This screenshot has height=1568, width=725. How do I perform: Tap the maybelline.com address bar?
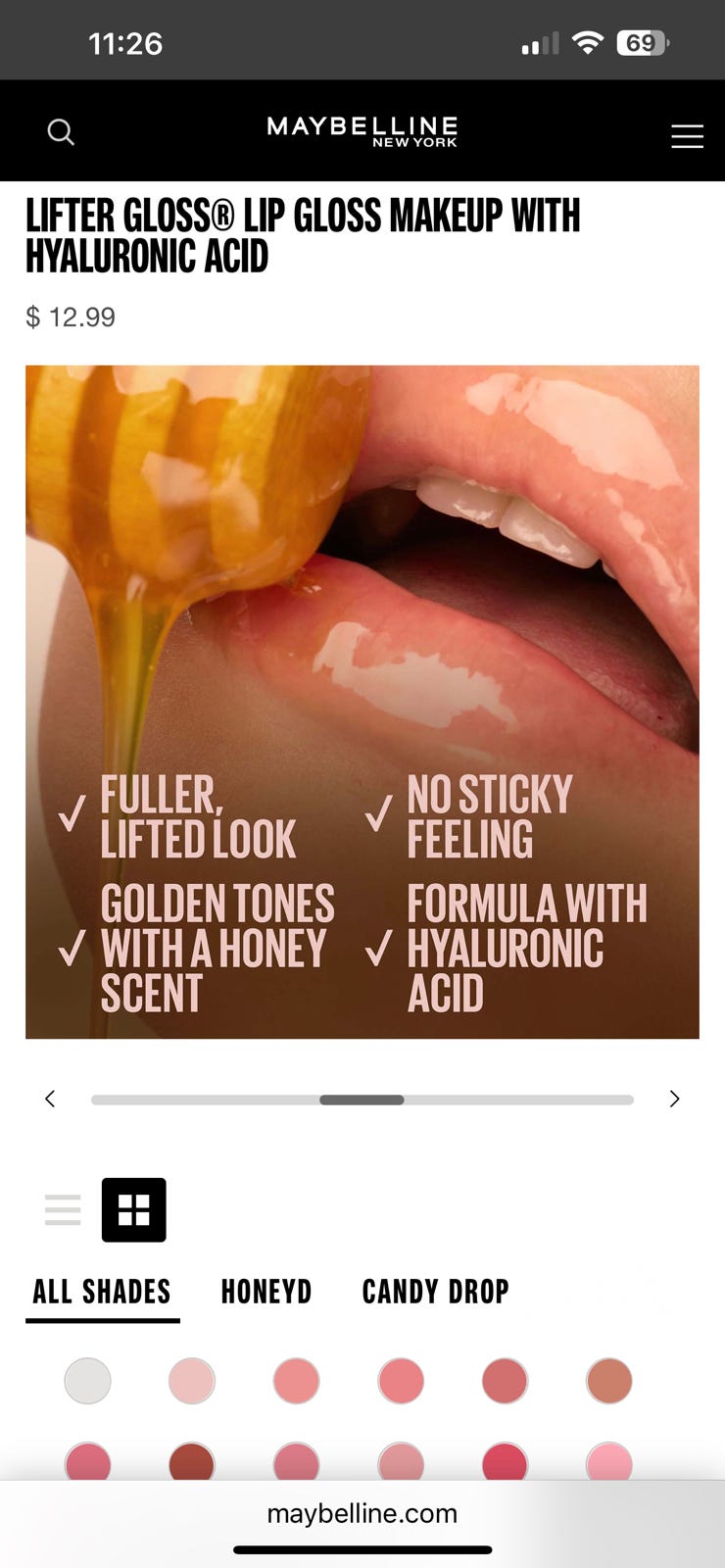[362, 1513]
